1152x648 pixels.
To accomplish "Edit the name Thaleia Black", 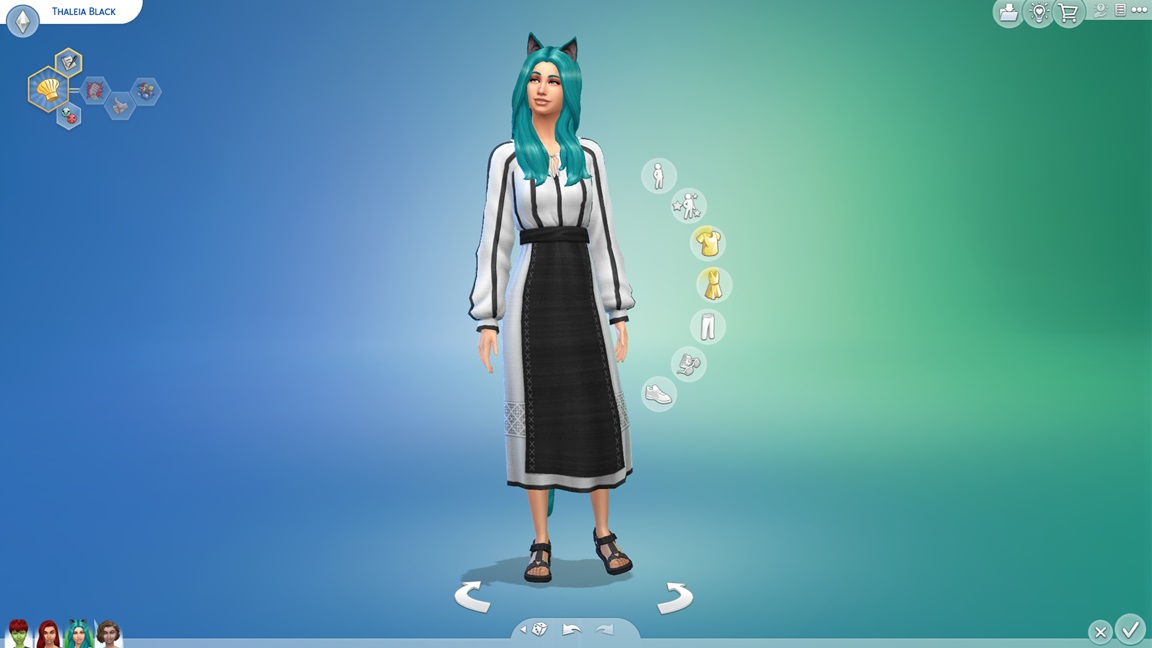I will 84,11.
